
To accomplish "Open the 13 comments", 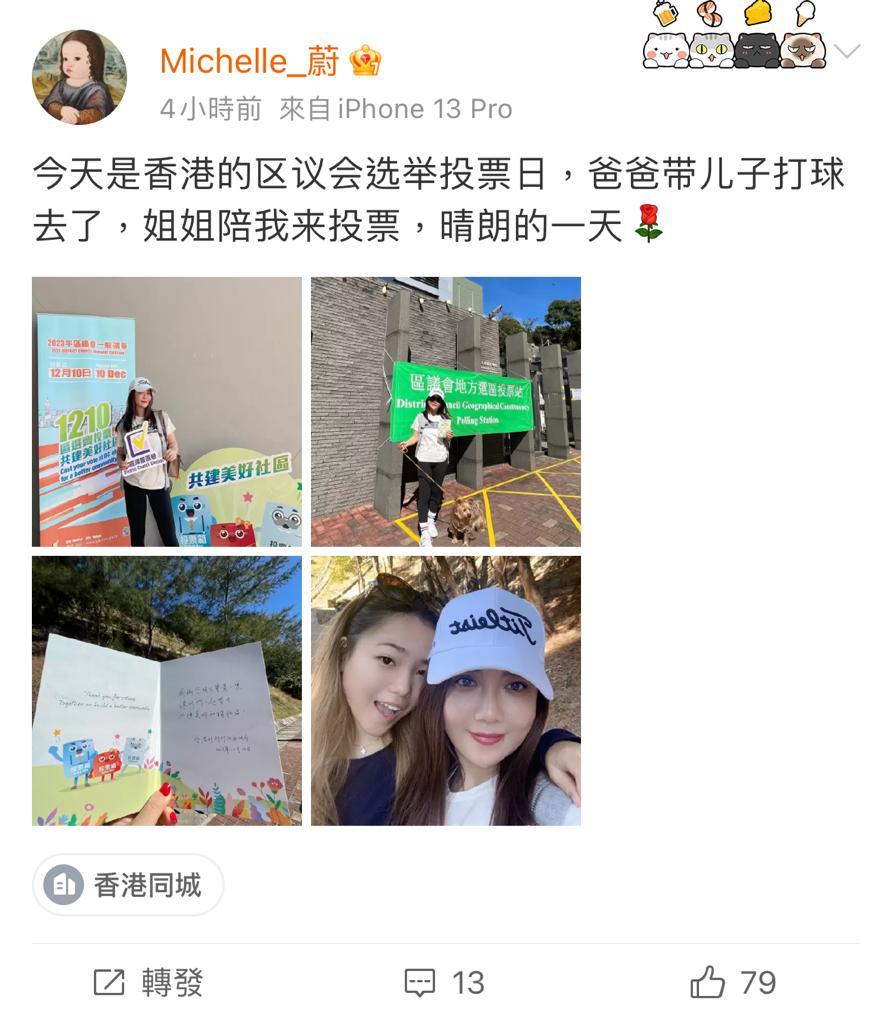I will [x=445, y=982].
